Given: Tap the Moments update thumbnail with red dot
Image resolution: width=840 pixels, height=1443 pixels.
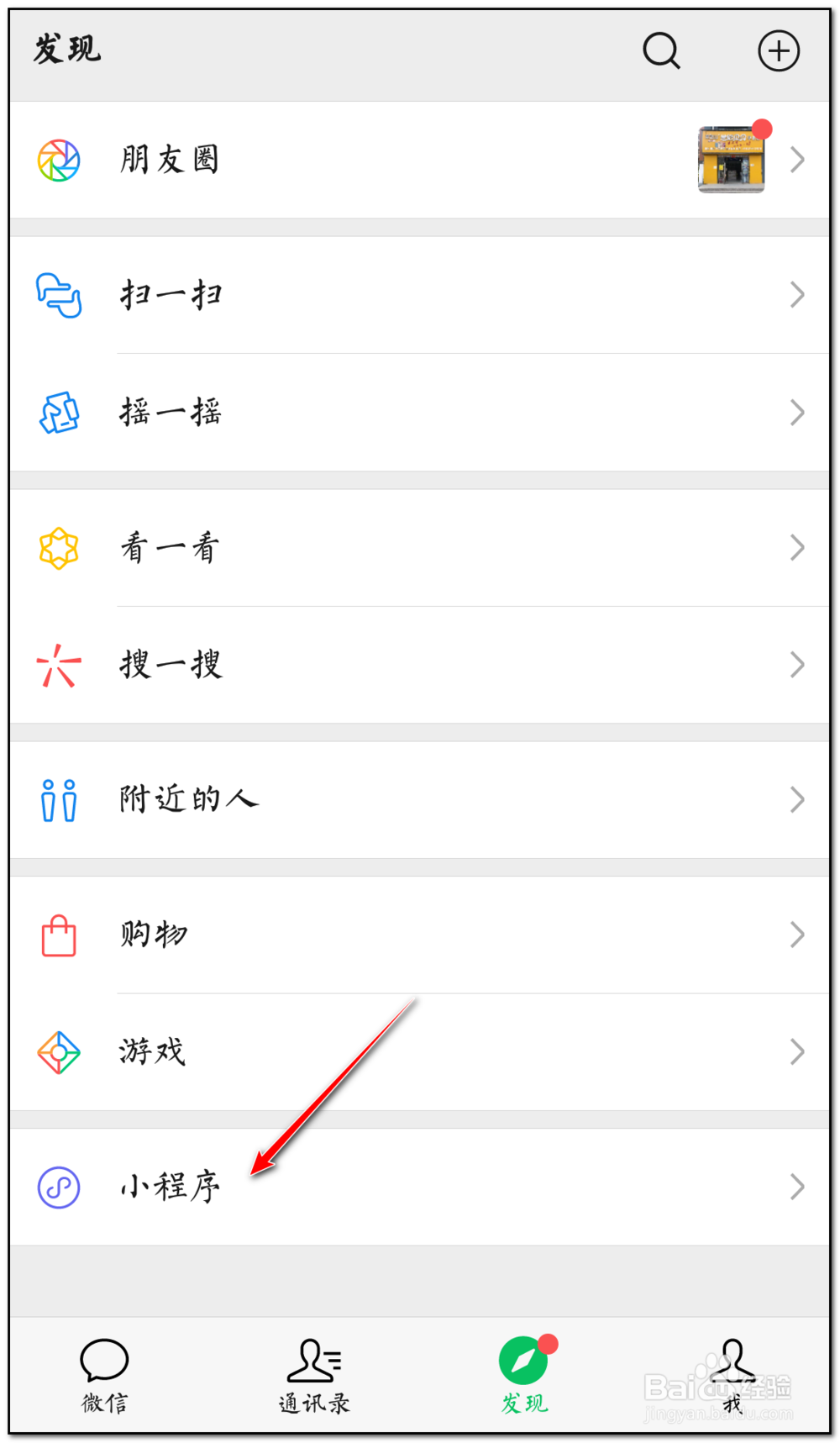Looking at the screenshot, I should coord(730,160).
